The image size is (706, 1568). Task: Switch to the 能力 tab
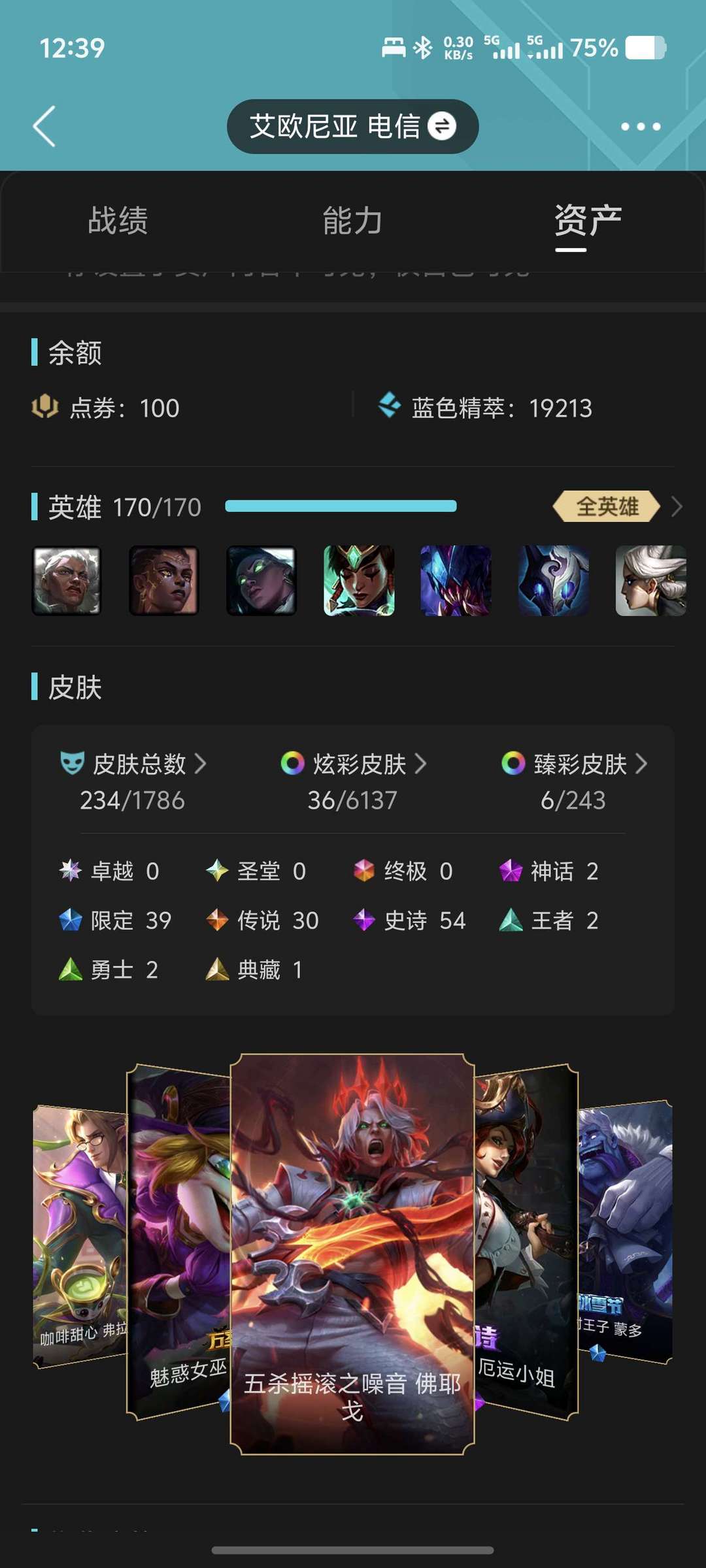coord(353,220)
